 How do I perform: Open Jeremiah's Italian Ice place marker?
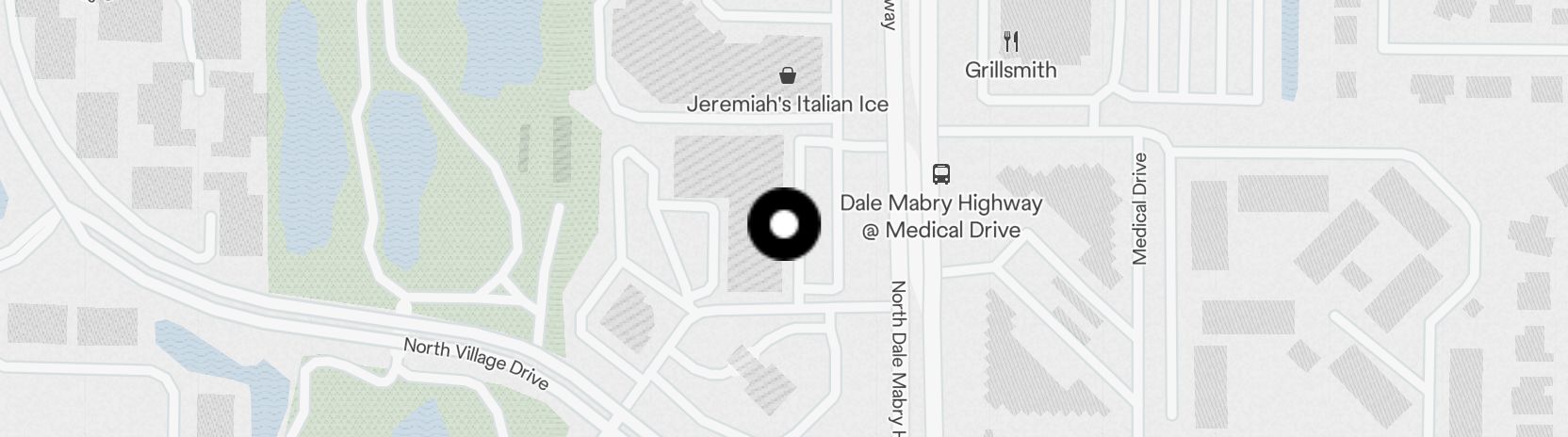(787, 76)
